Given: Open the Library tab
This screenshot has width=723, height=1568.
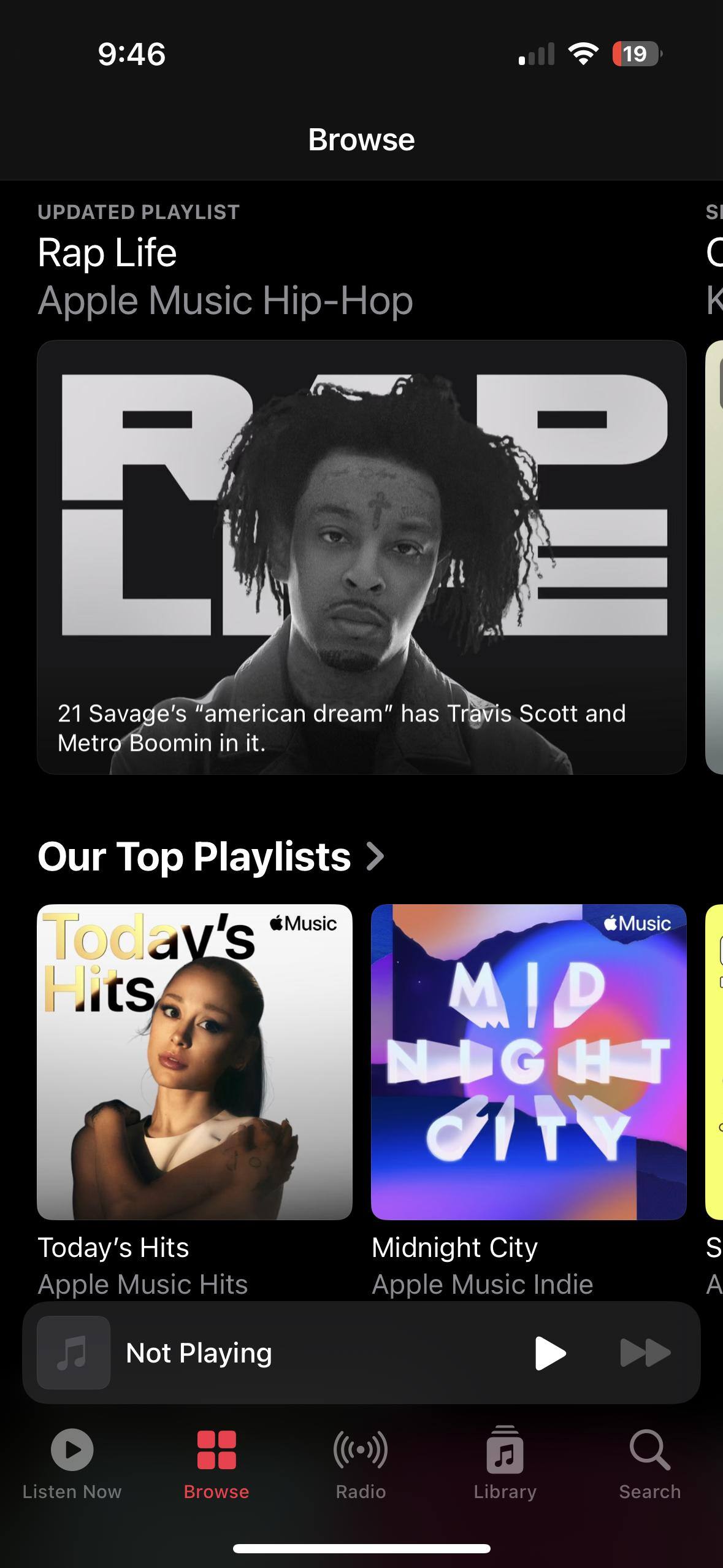Looking at the screenshot, I should [x=505, y=1463].
